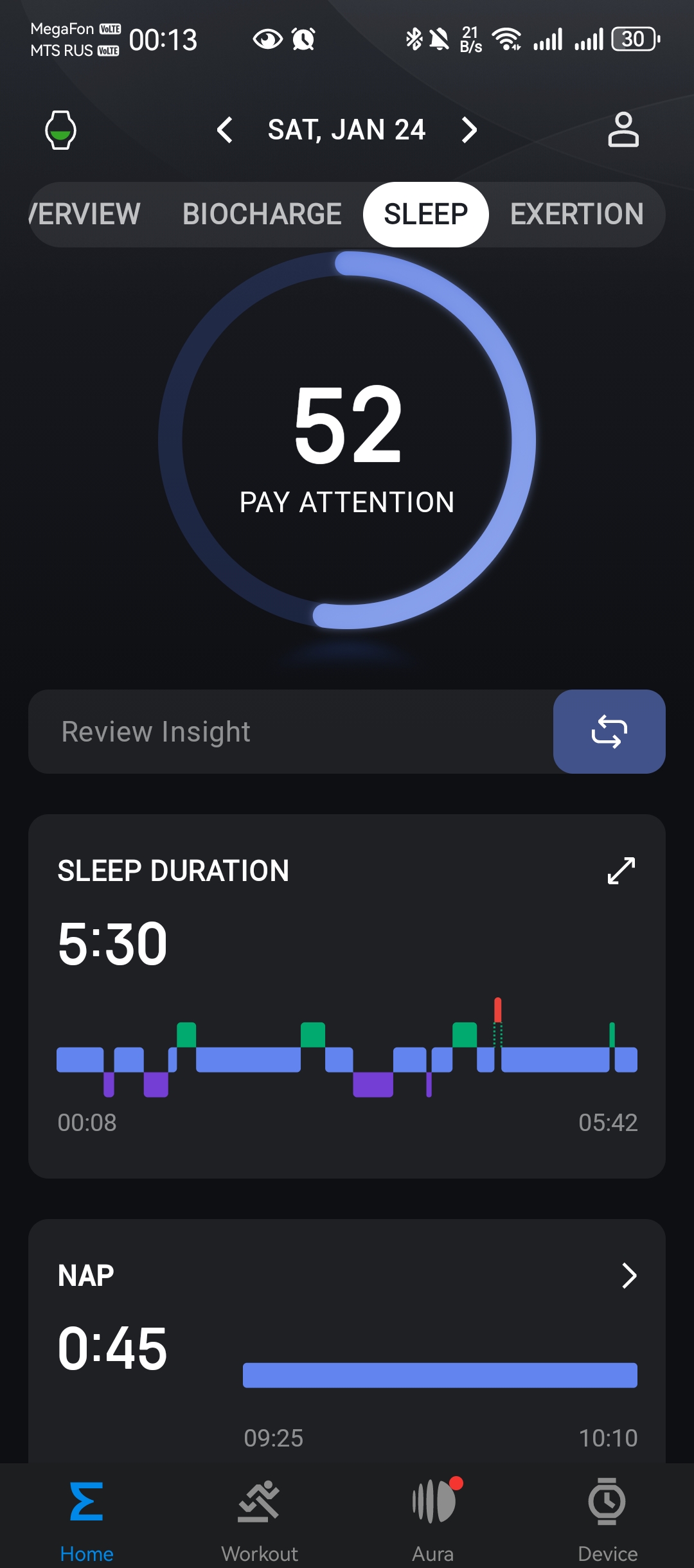Image resolution: width=694 pixels, height=1568 pixels.
Task: Open the user profile icon
Action: pyautogui.click(x=623, y=130)
